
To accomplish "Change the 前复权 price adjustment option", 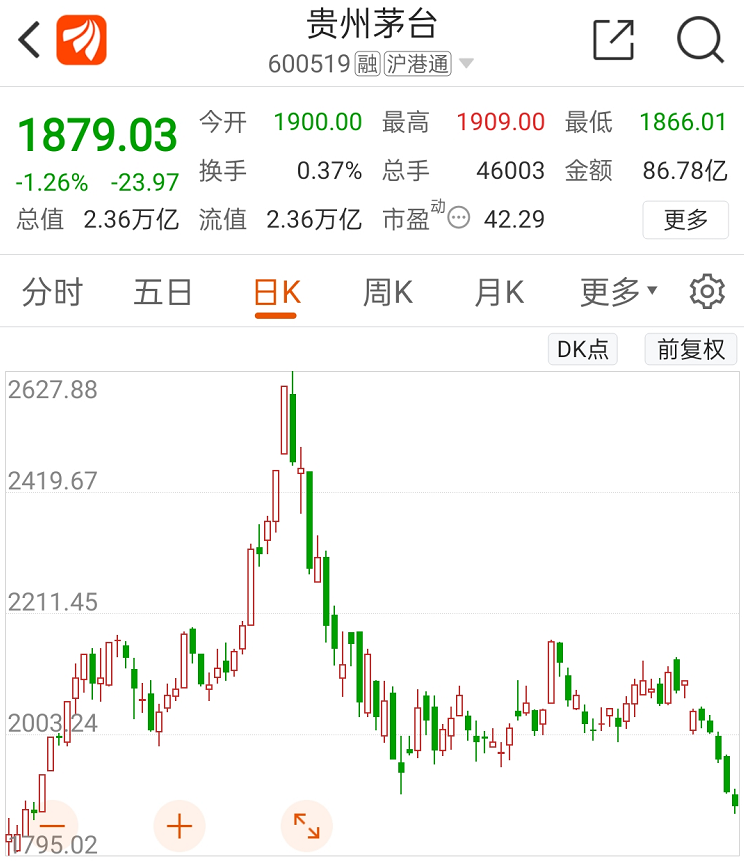I will 690,349.
